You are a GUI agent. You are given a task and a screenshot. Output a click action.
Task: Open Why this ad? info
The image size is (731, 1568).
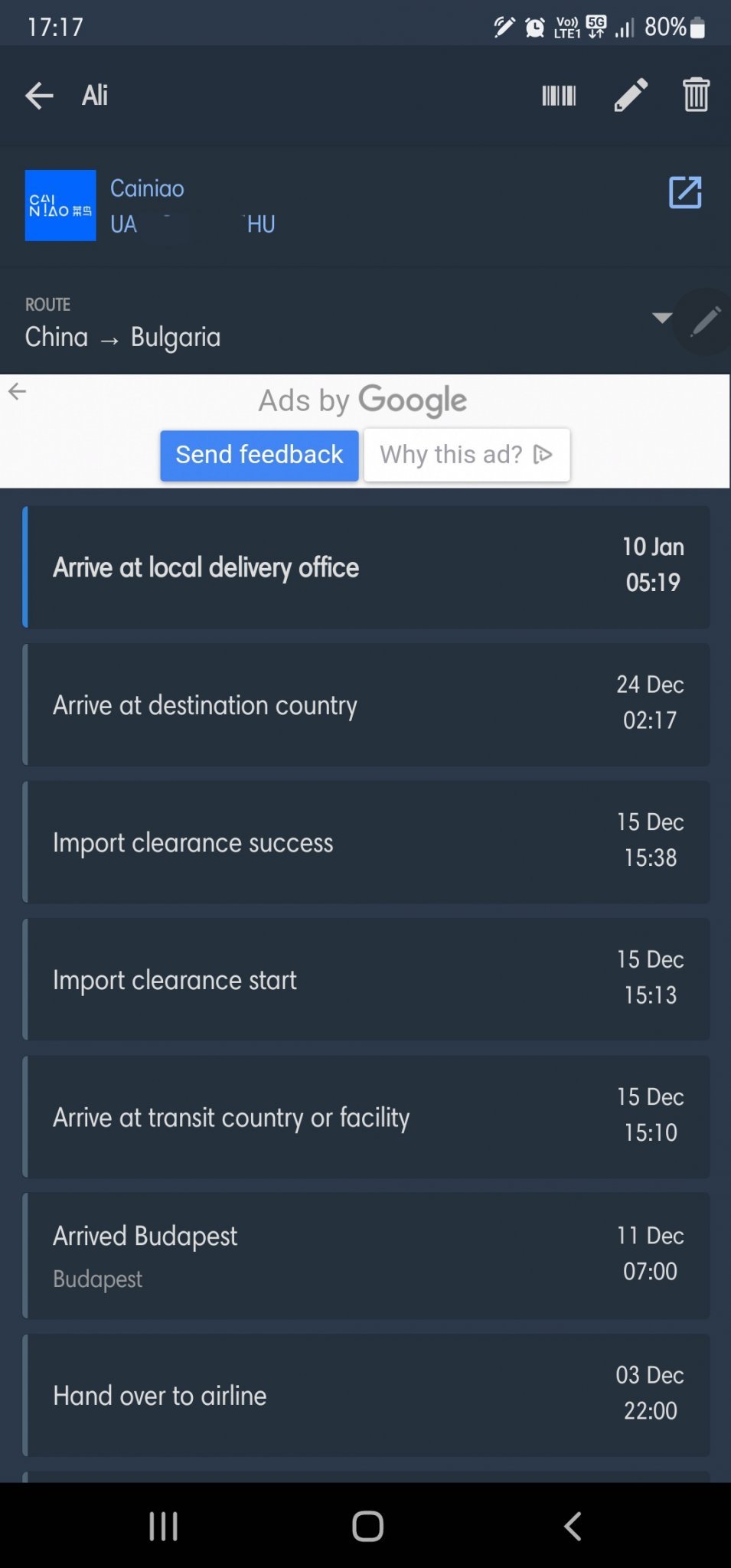466,455
